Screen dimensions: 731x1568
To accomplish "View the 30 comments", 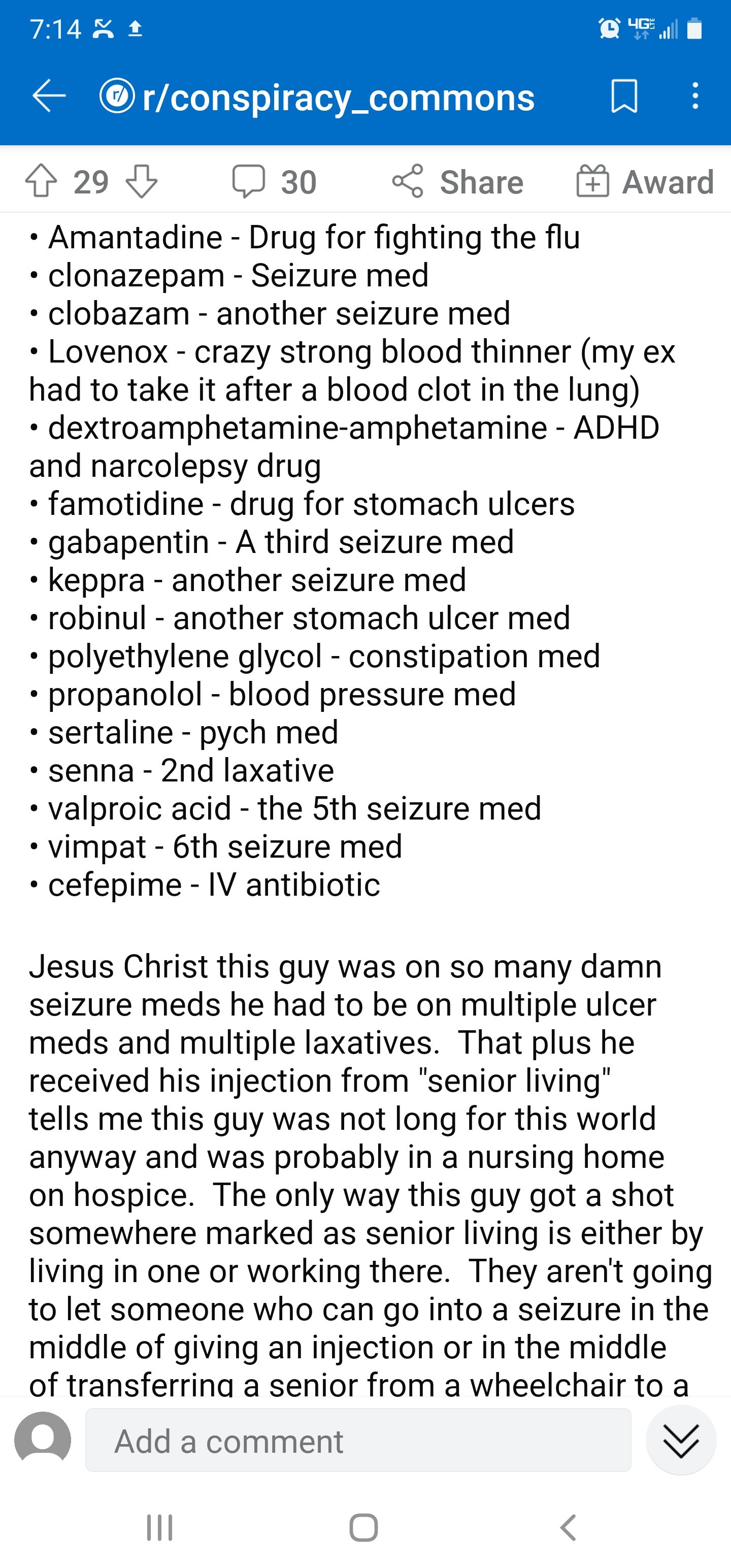I will (275, 181).
